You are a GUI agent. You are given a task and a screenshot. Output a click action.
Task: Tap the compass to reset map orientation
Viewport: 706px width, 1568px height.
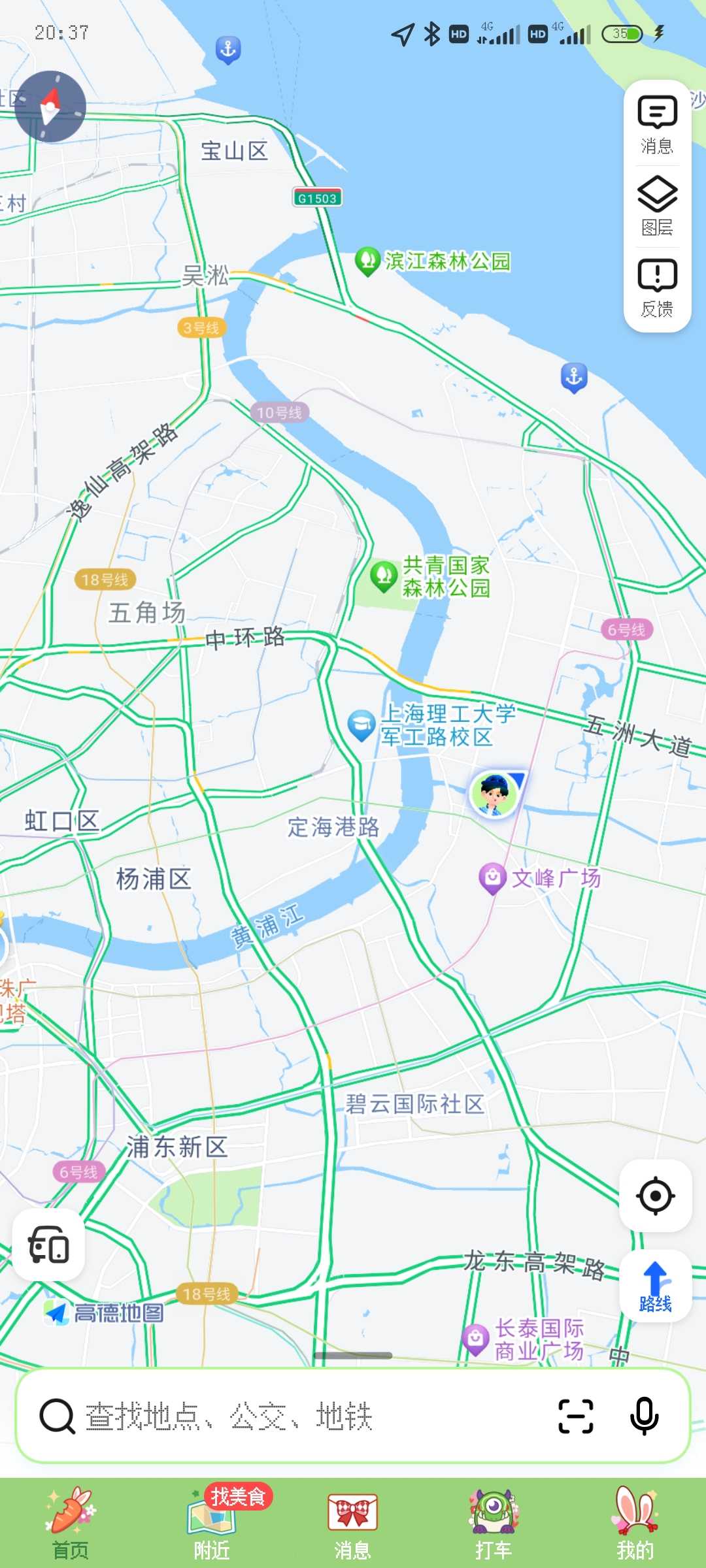click(50, 106)
